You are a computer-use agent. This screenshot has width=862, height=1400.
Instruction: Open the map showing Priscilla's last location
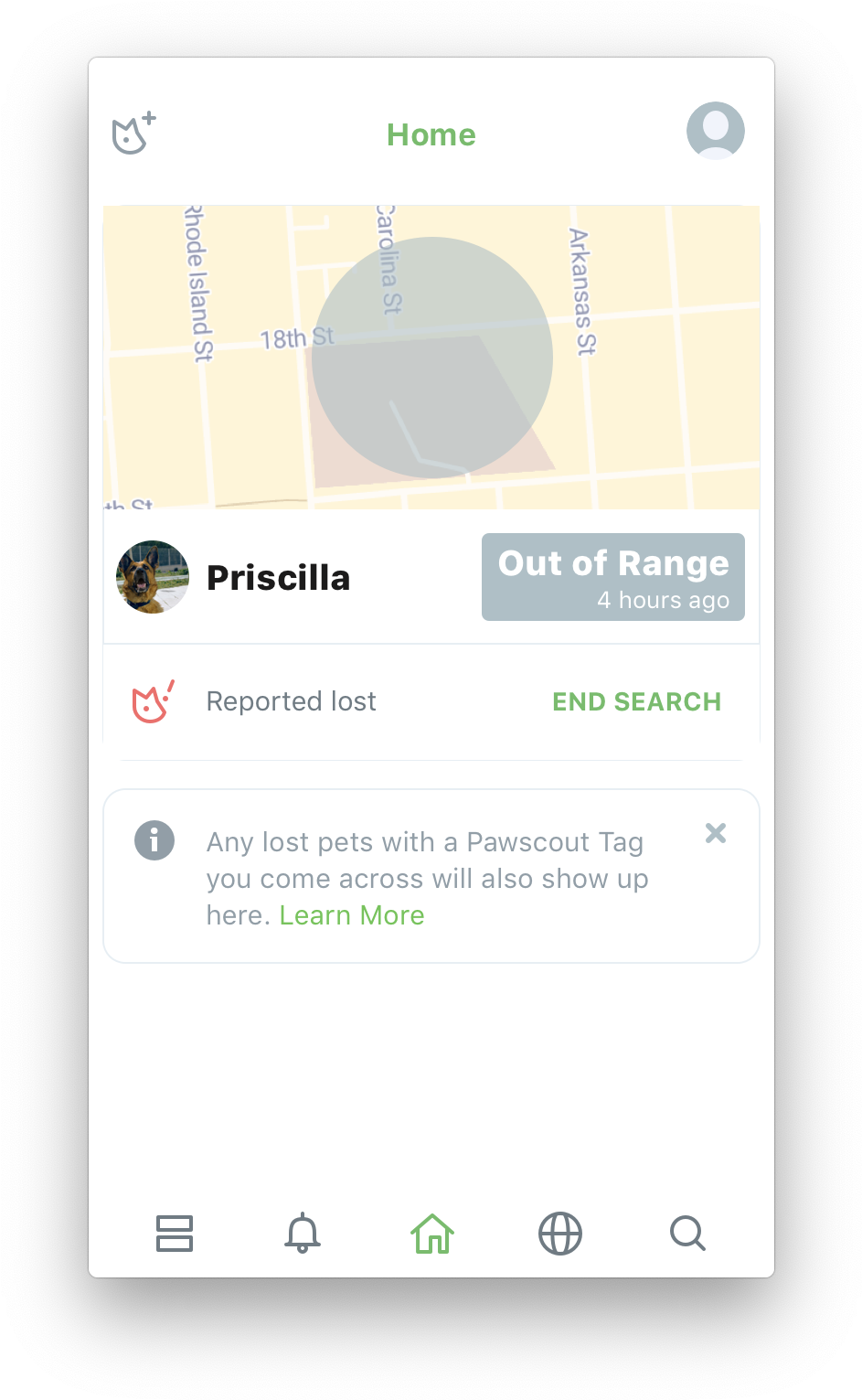431,358
